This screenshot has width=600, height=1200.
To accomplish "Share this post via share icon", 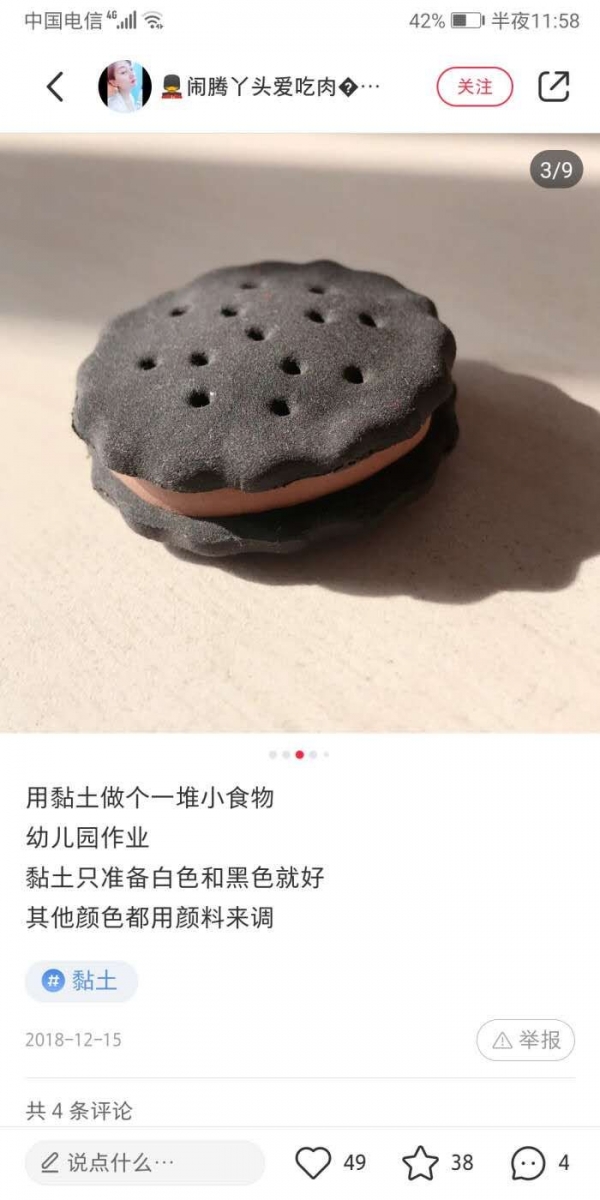I will tap(553, 87).
